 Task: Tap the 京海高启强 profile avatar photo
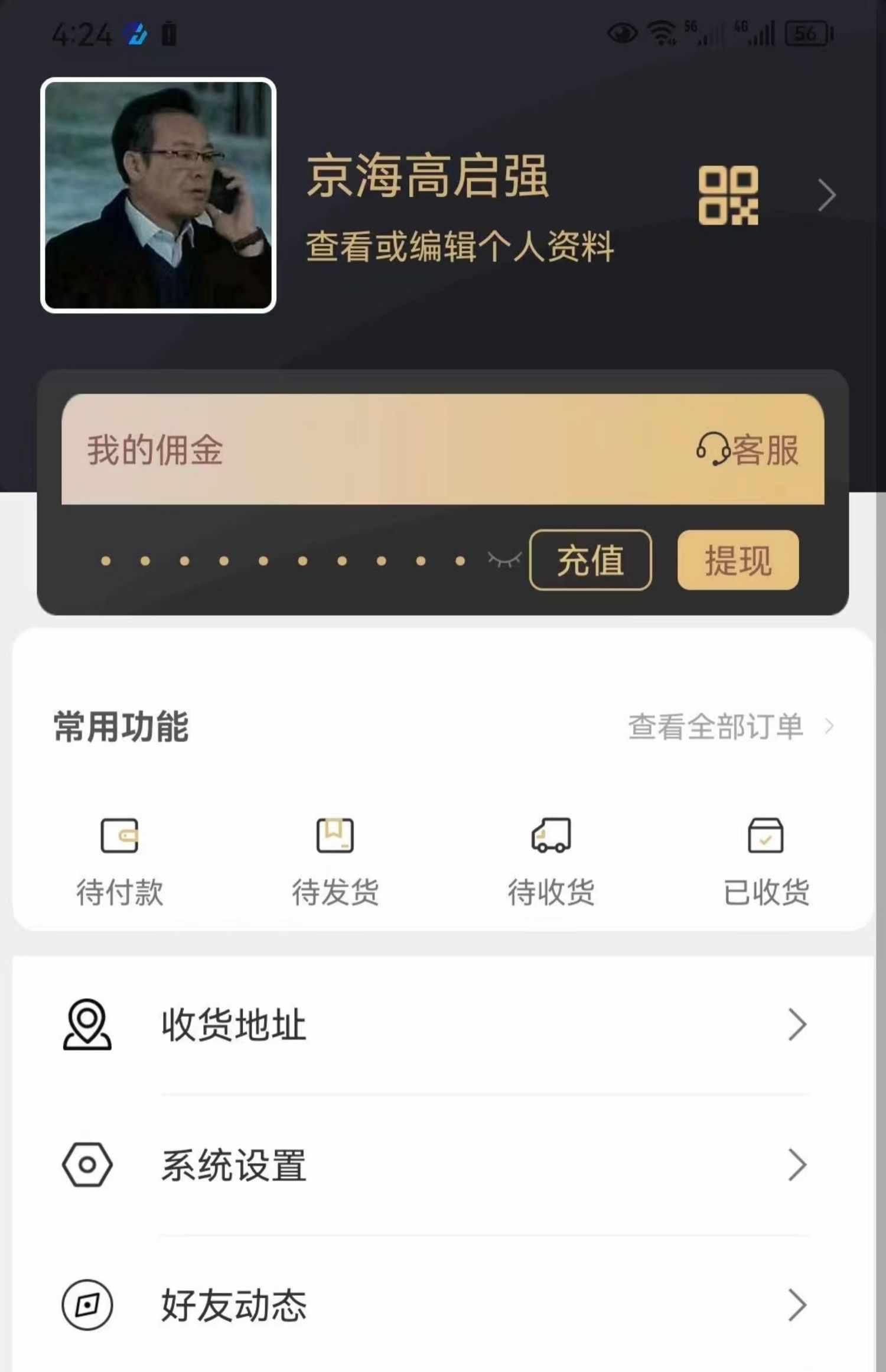[159, 195]
